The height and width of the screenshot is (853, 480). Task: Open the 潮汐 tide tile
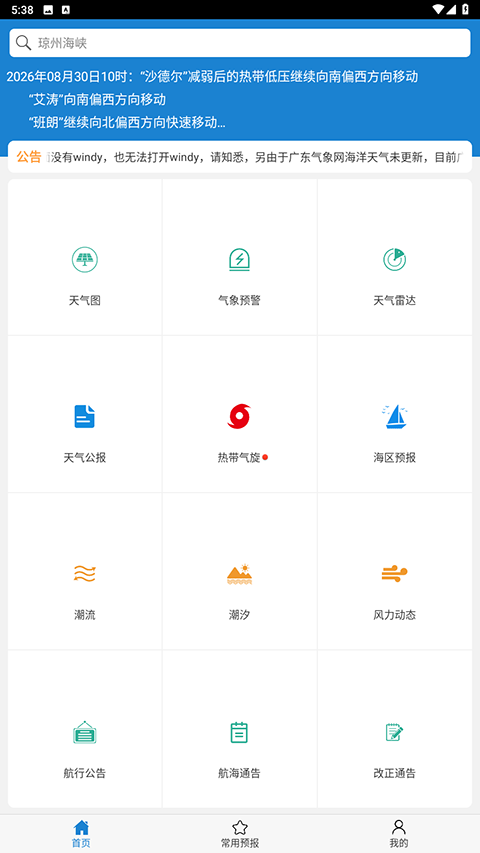coord(239,572)
